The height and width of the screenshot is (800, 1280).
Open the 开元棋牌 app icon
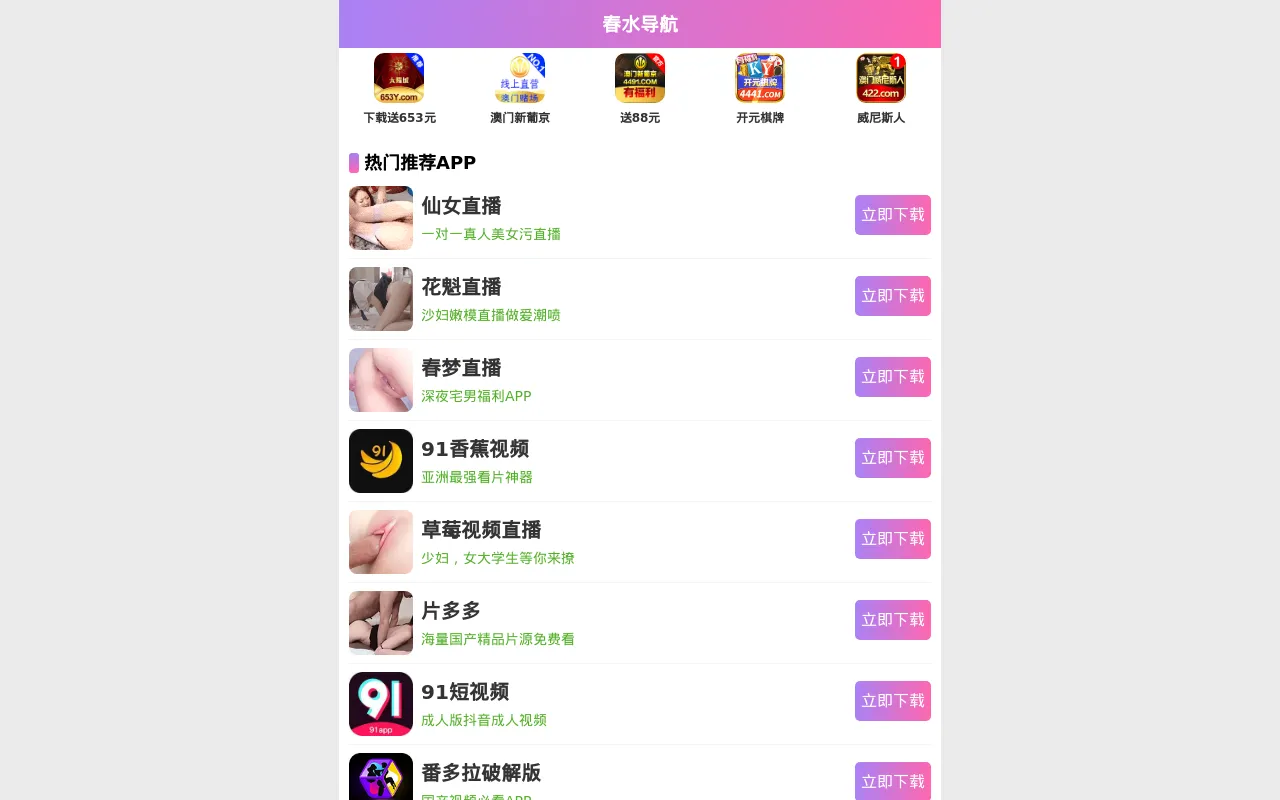[760, 79]
